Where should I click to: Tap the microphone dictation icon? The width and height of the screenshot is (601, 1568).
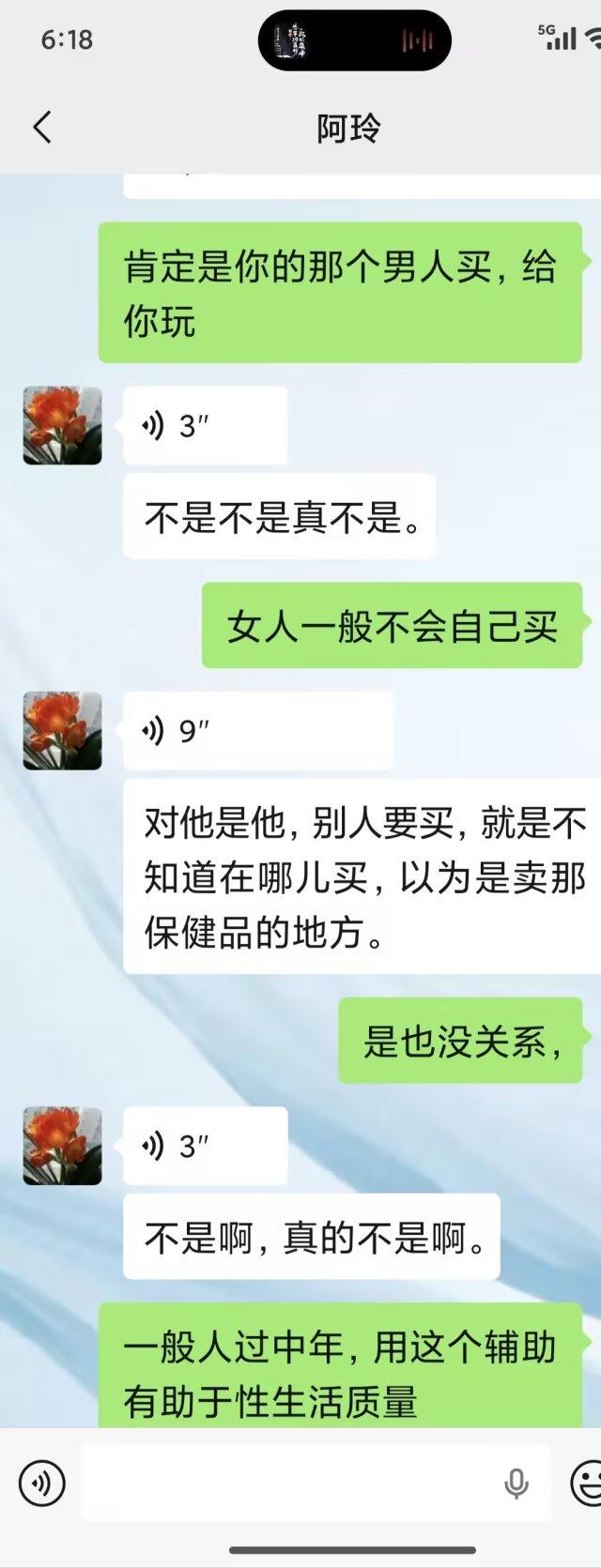pos(516,1484)
